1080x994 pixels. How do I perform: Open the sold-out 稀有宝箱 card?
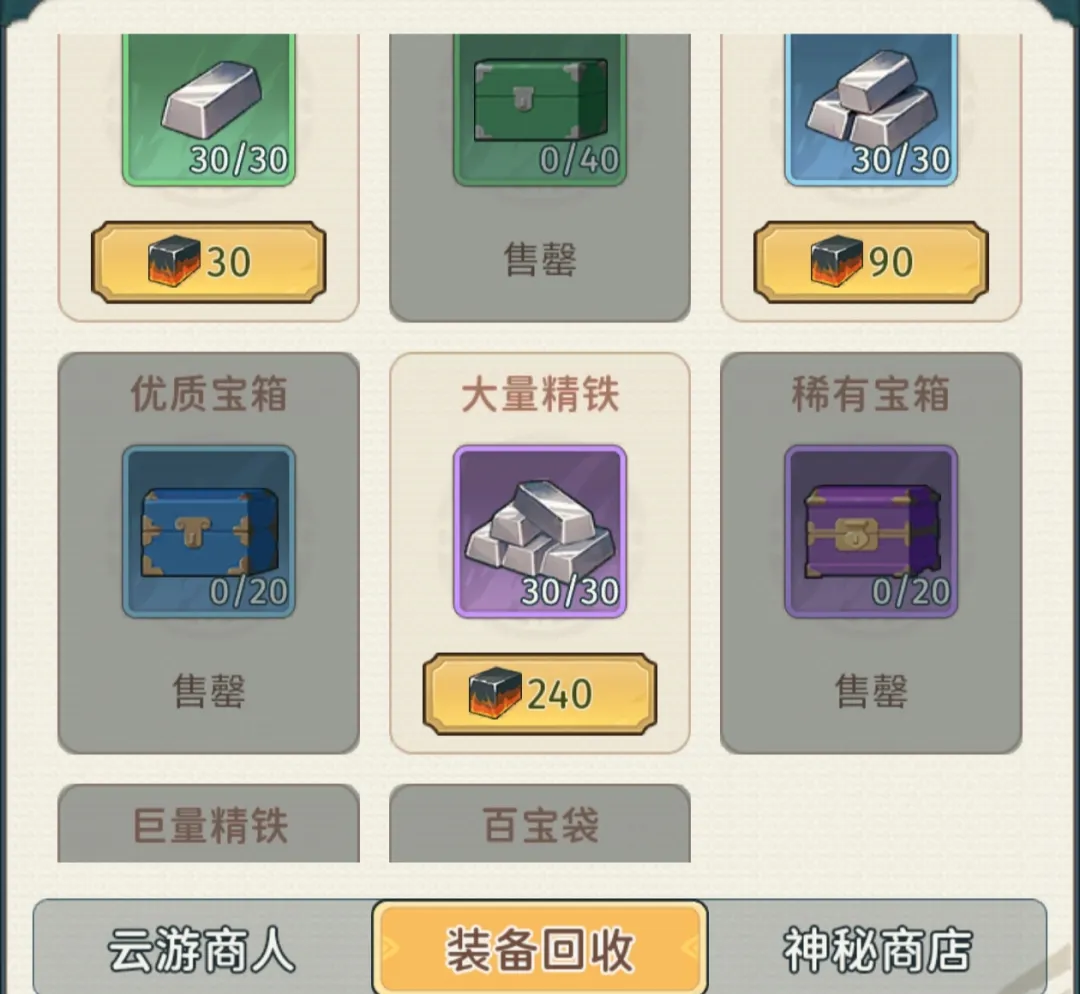tap(870, 552)
